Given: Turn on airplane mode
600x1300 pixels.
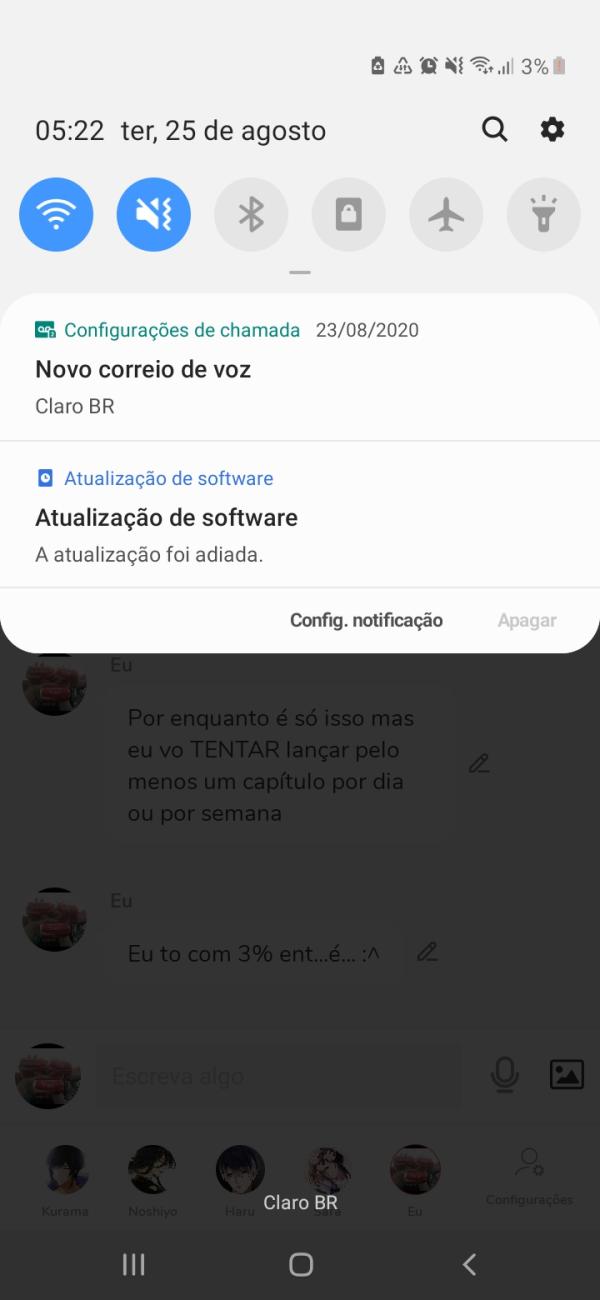Looking at the screenshot, I should pos(446,214).
